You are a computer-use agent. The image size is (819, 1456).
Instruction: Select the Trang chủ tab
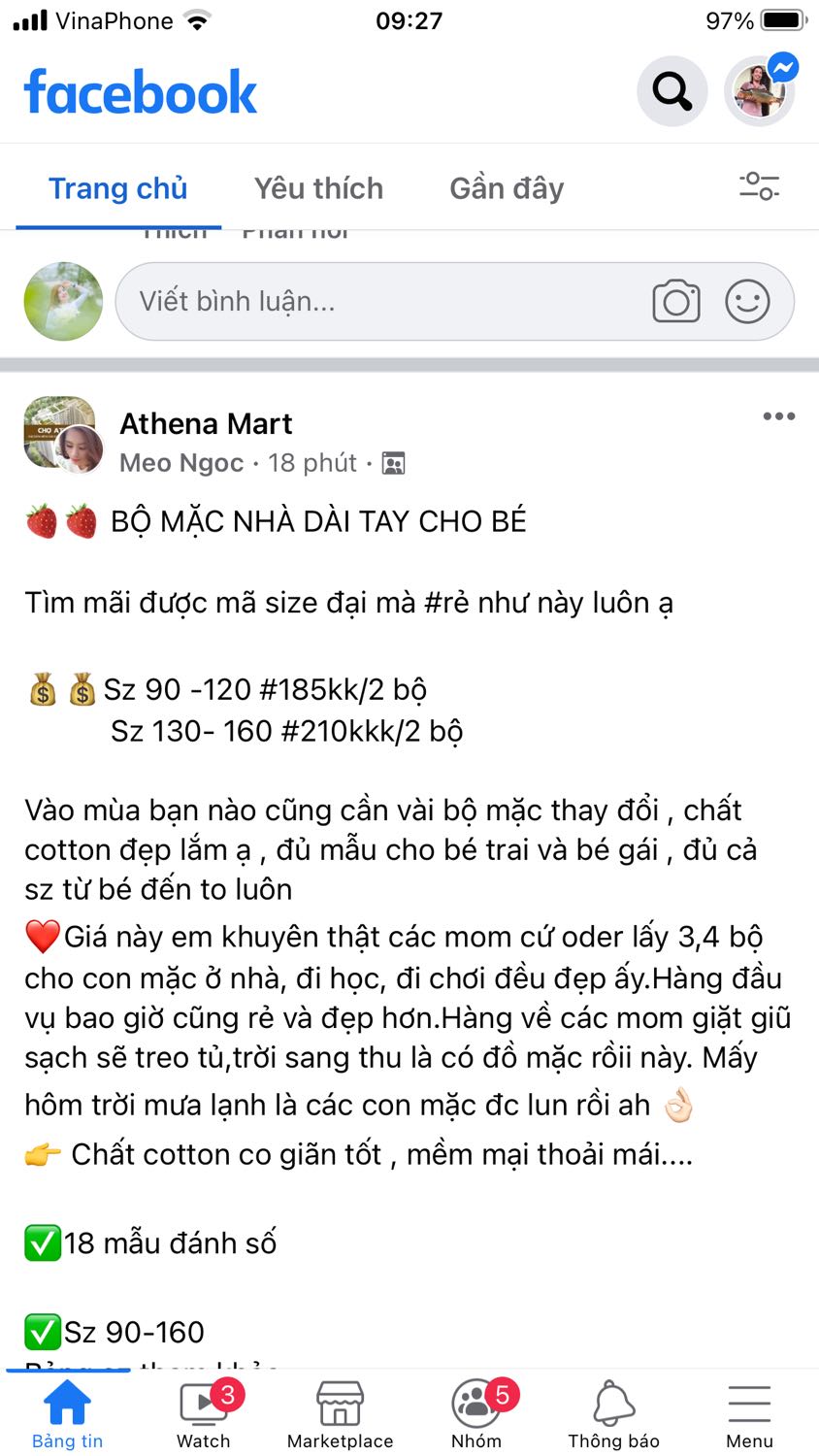tap(118, 187)
